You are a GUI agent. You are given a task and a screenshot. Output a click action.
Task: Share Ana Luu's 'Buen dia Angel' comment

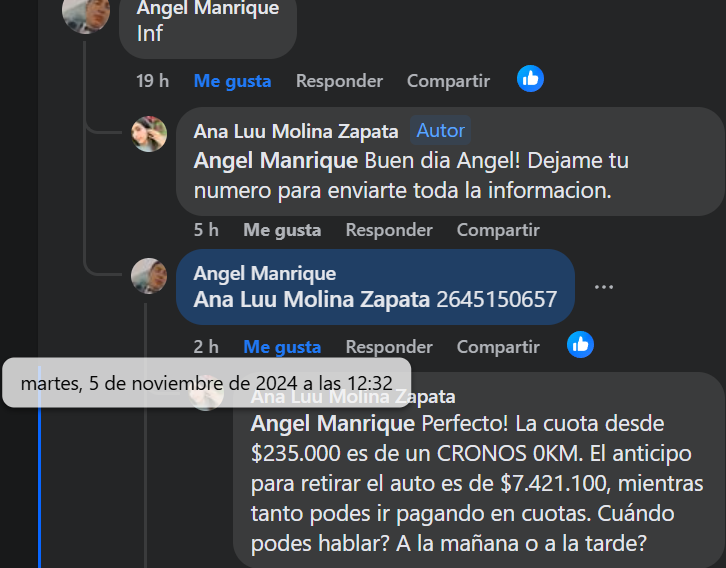(498, 230)
